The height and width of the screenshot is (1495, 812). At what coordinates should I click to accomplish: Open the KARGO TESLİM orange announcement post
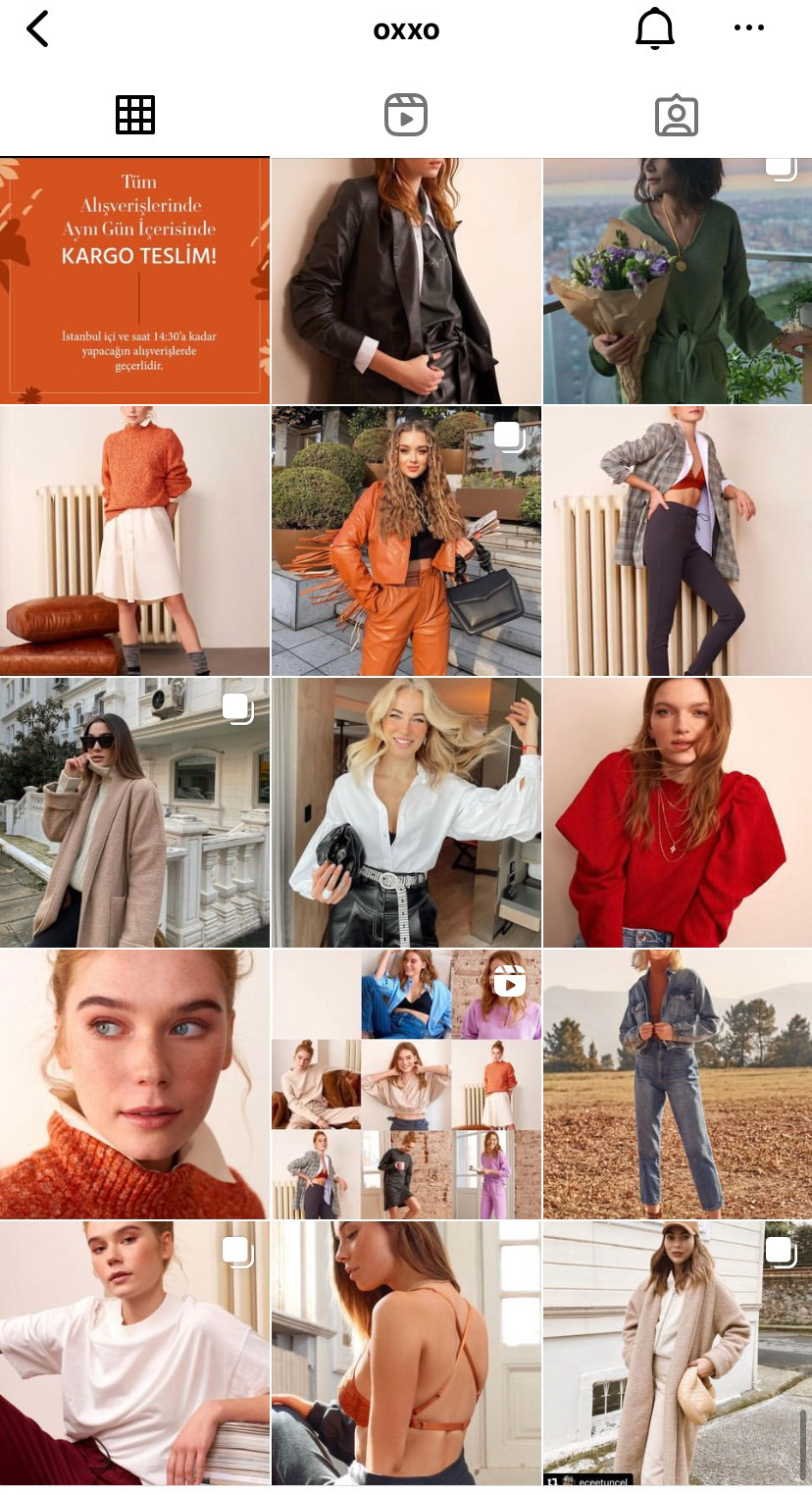pyautogui.click(x=134, y=281)
